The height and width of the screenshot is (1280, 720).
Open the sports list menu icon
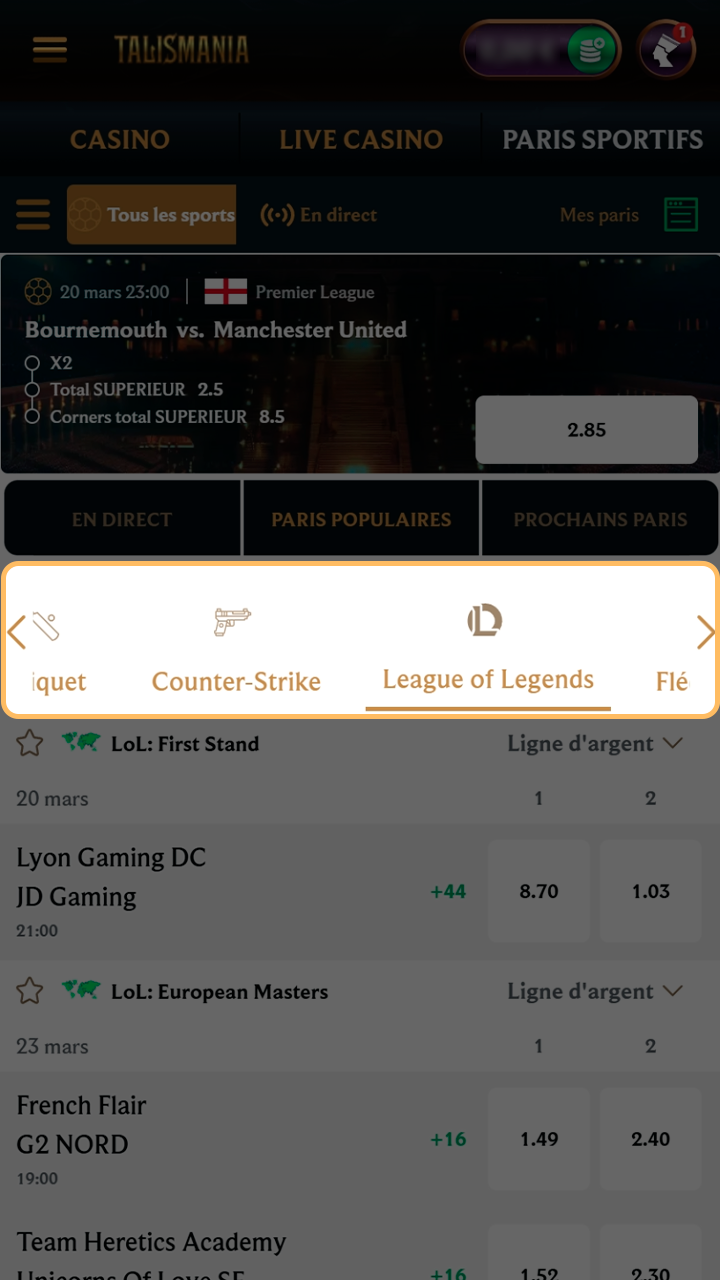click(x=33, y=214)
